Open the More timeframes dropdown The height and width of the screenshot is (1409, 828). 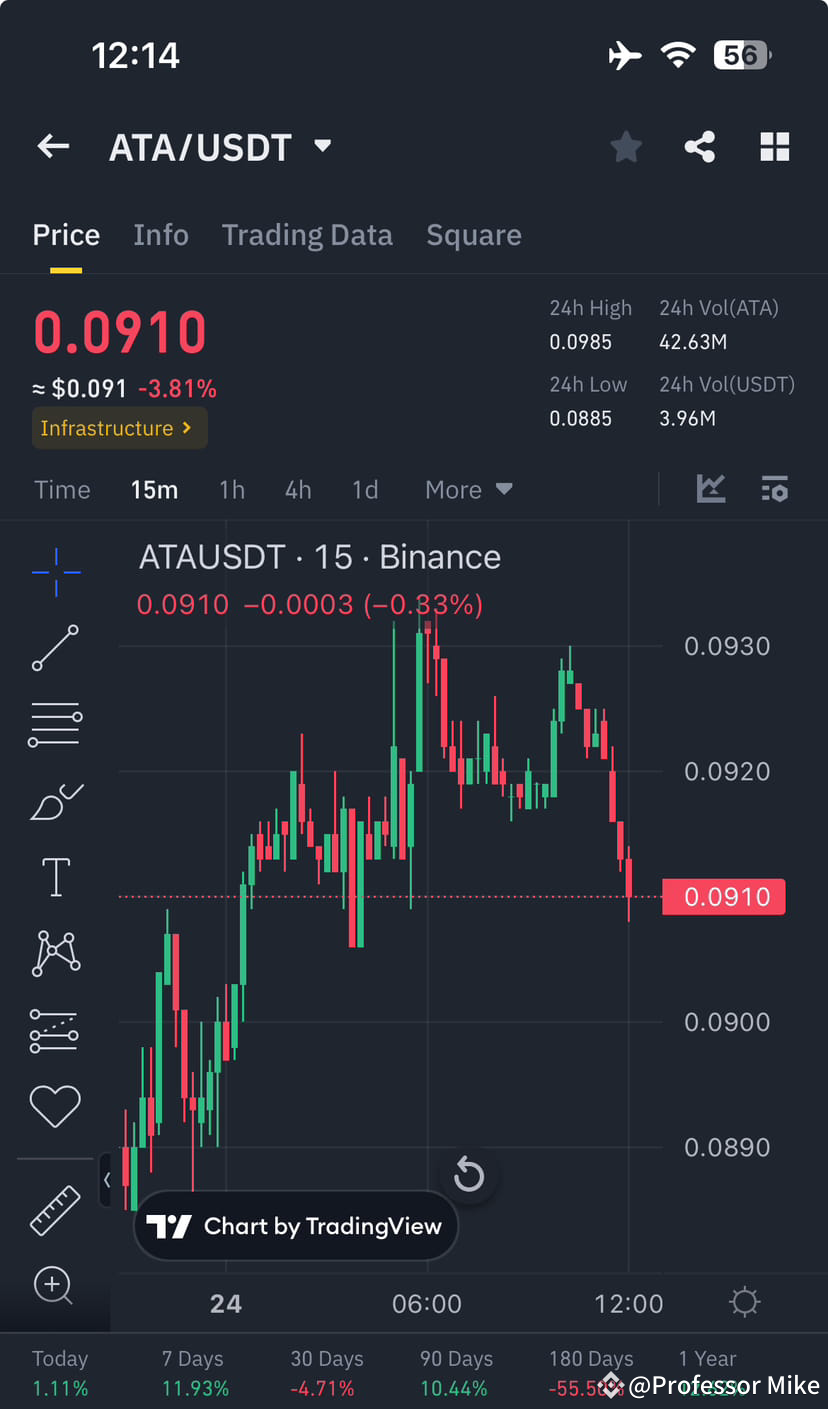tap(468, 489)
